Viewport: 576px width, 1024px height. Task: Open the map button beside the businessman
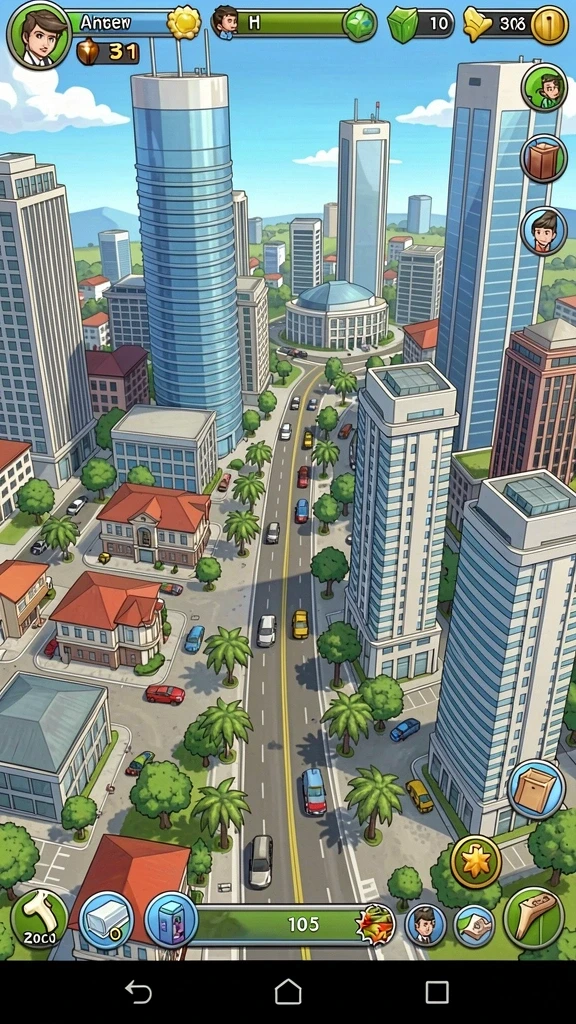[x=474, y=925]
